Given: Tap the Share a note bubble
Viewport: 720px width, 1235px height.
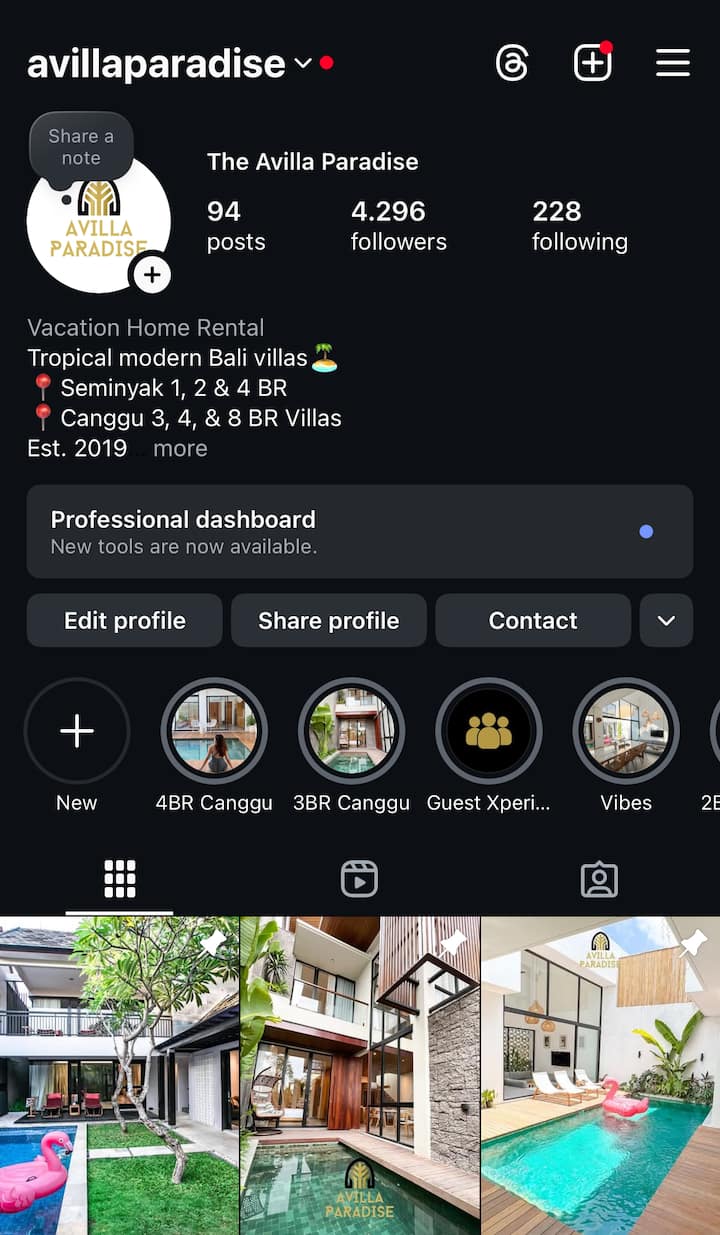Looking at the screenshot, I should click(x=81, y=147).
